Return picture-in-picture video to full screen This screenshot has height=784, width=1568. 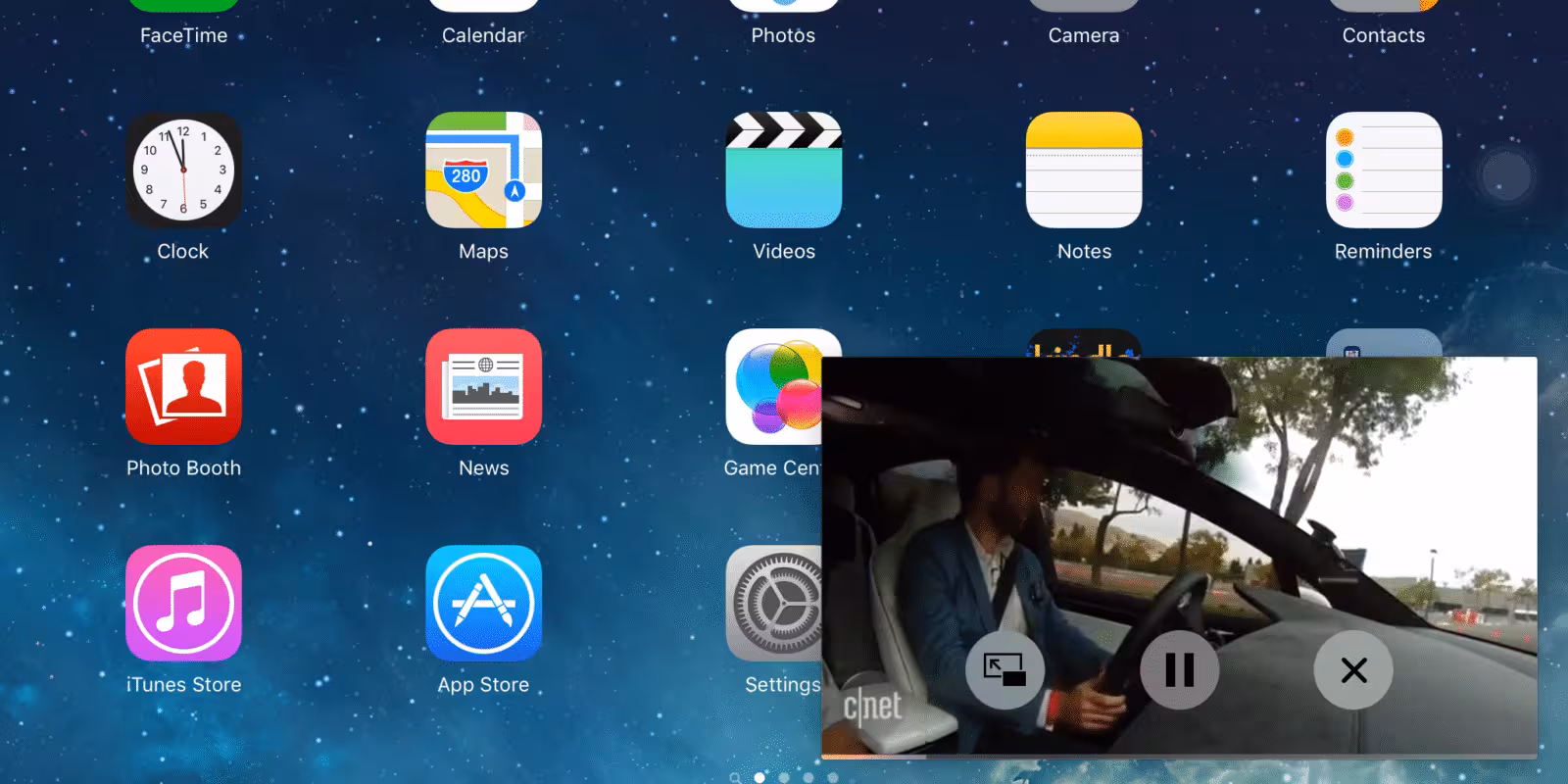(x=1004, y=670)
